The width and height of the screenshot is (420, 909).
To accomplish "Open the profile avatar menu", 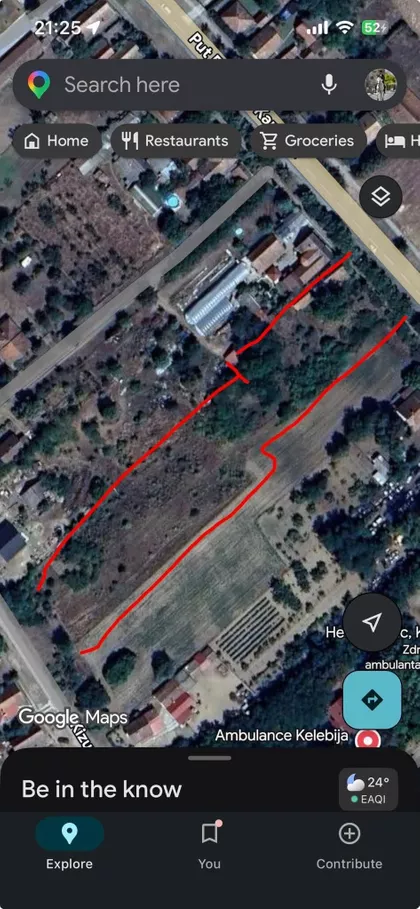I will click(381, 85).
